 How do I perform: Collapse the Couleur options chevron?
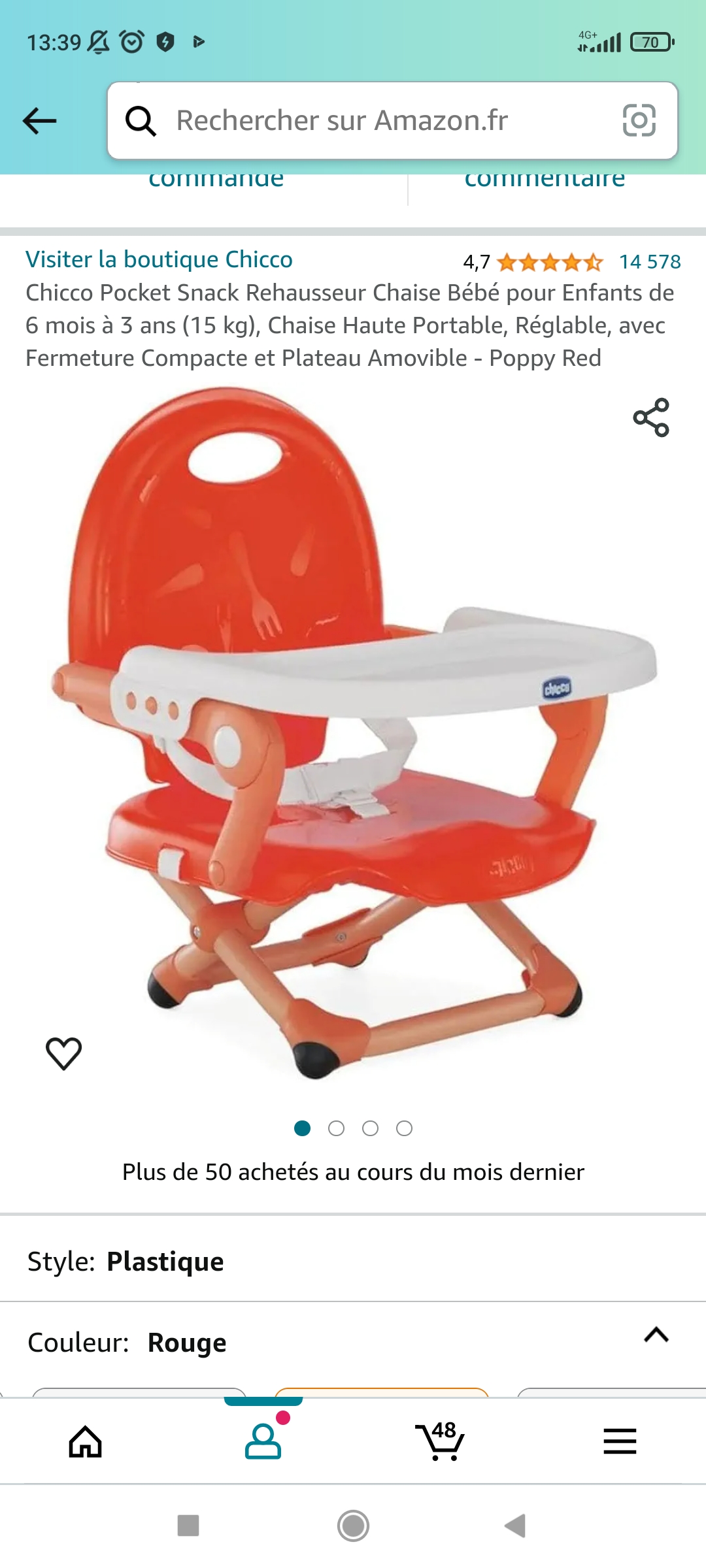656,1335
